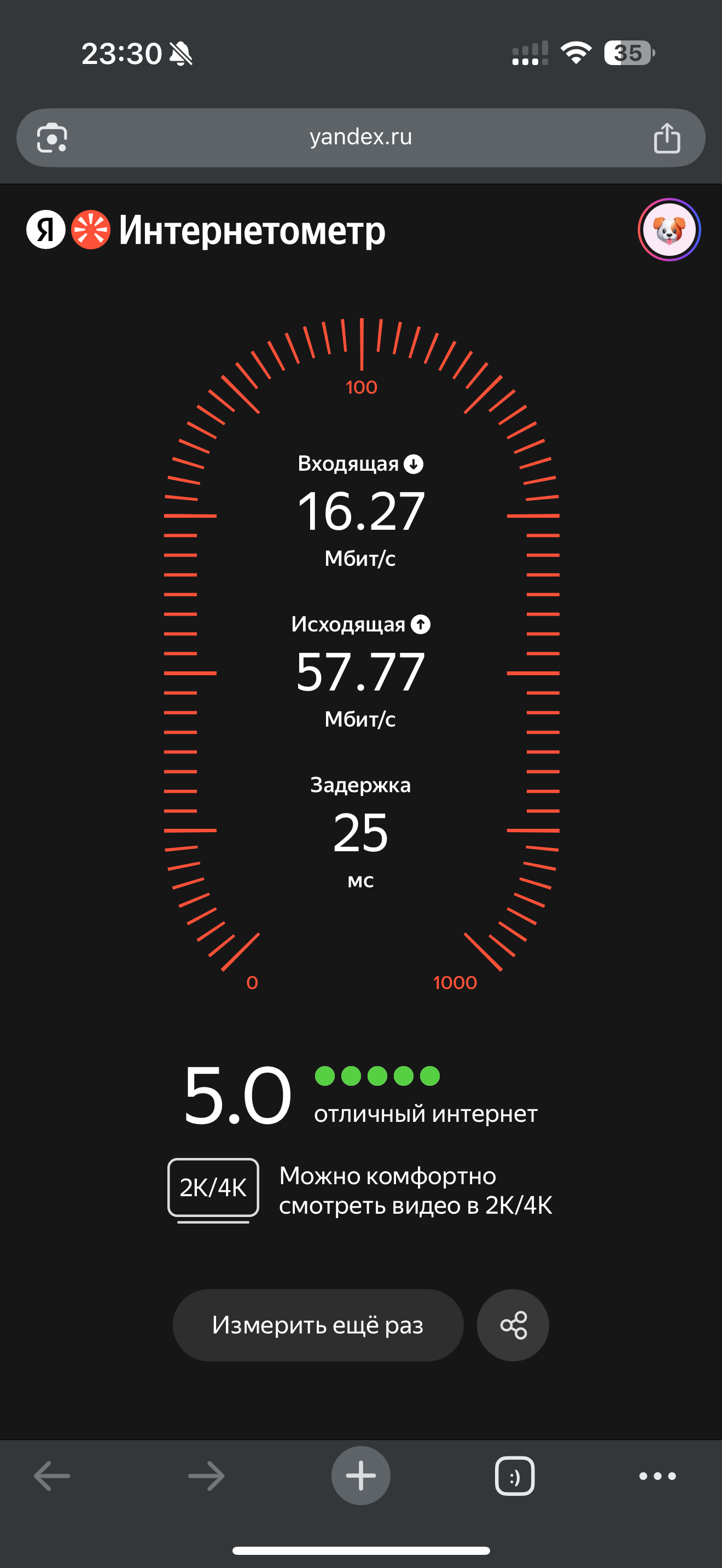Go back to the previous page

[x=52, y=1476]
